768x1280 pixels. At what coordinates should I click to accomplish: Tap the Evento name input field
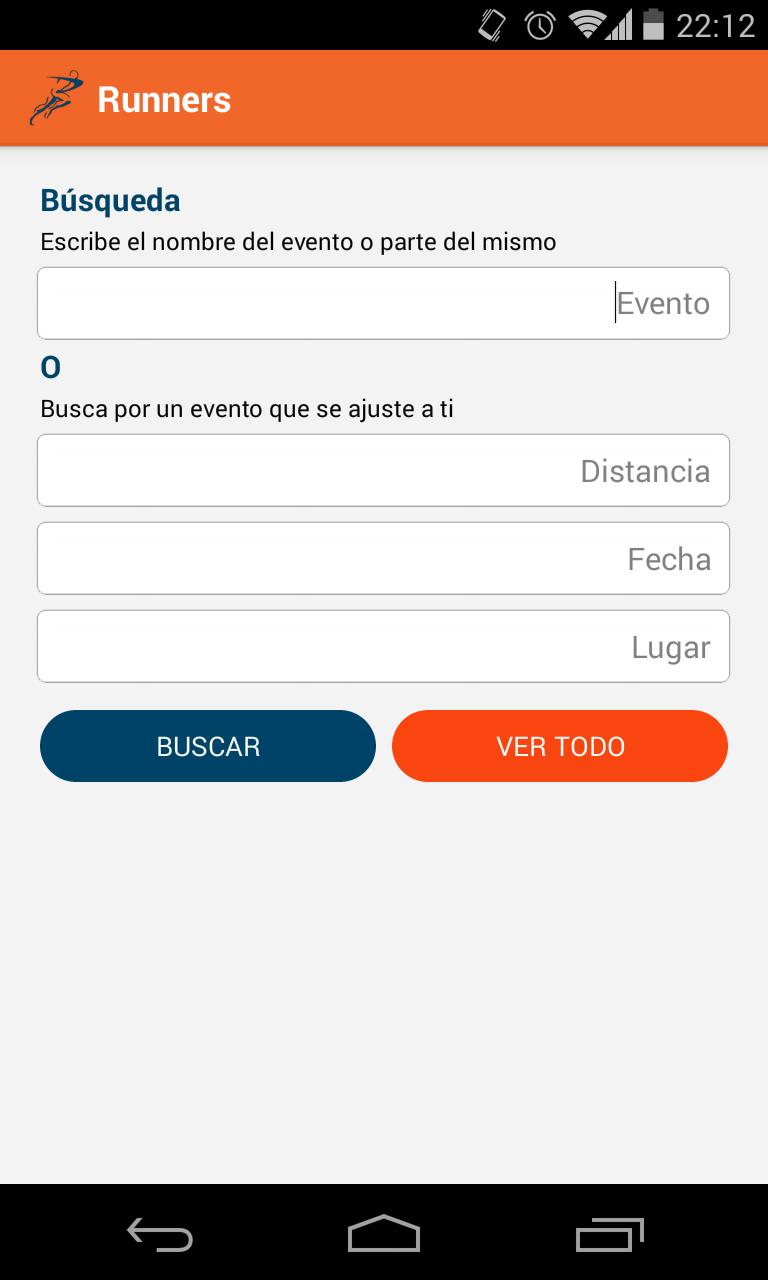(x=383, y=303)
